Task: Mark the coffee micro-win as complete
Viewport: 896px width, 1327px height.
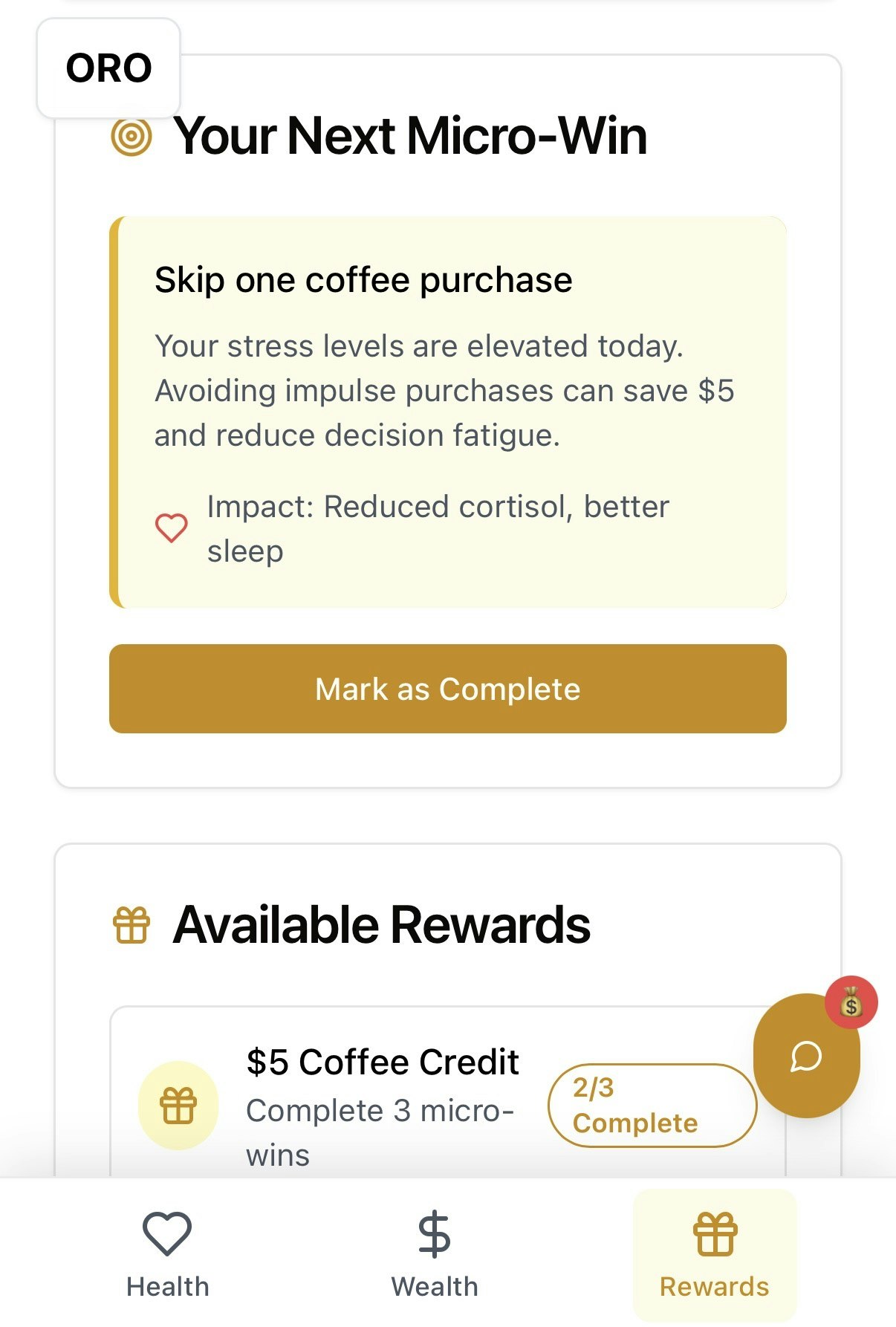Action: 447,689
